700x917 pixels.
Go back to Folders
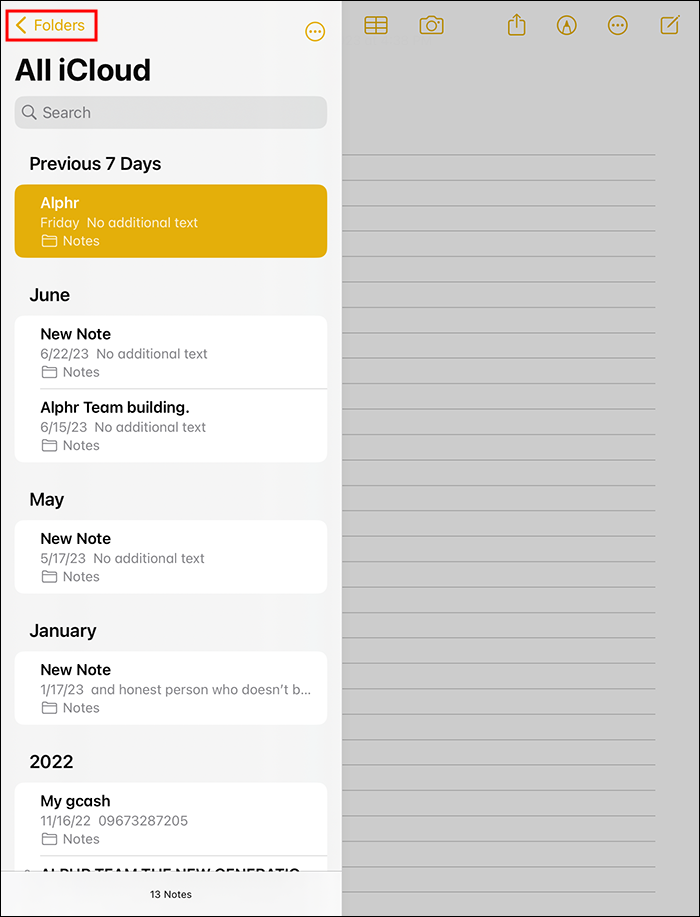pos(51,26)
